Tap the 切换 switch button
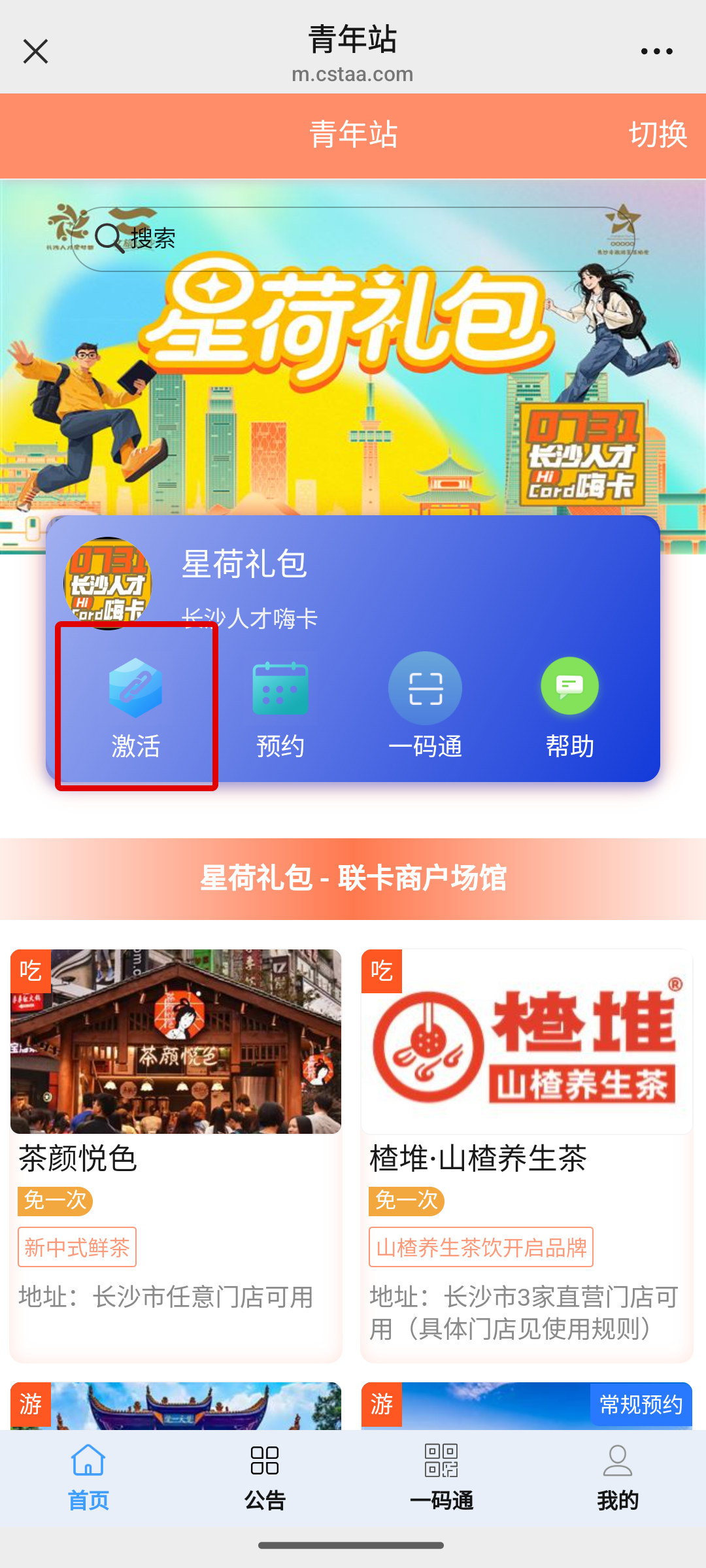 point(658,135)
